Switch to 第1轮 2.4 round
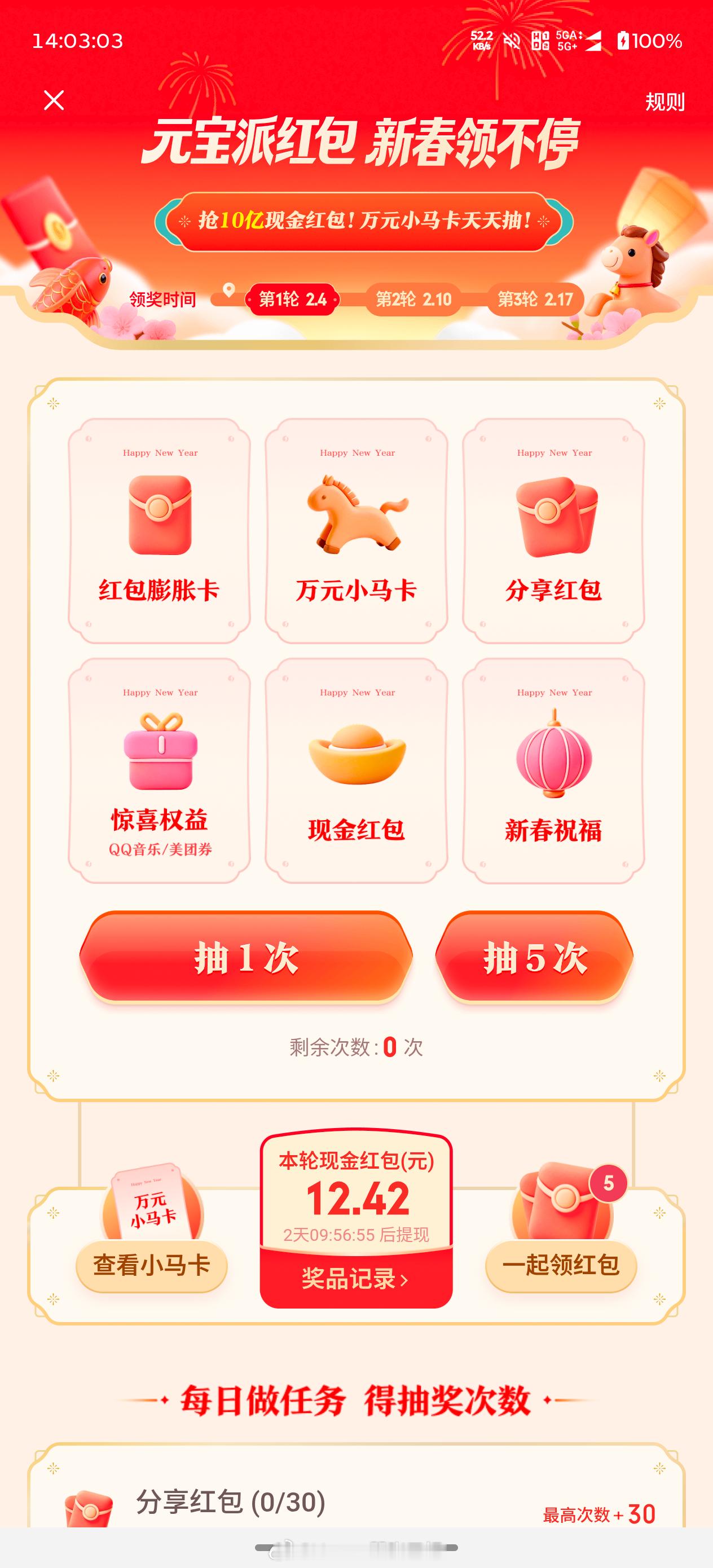The width and height of the screenshot is (713, 1568). point(292,299)
